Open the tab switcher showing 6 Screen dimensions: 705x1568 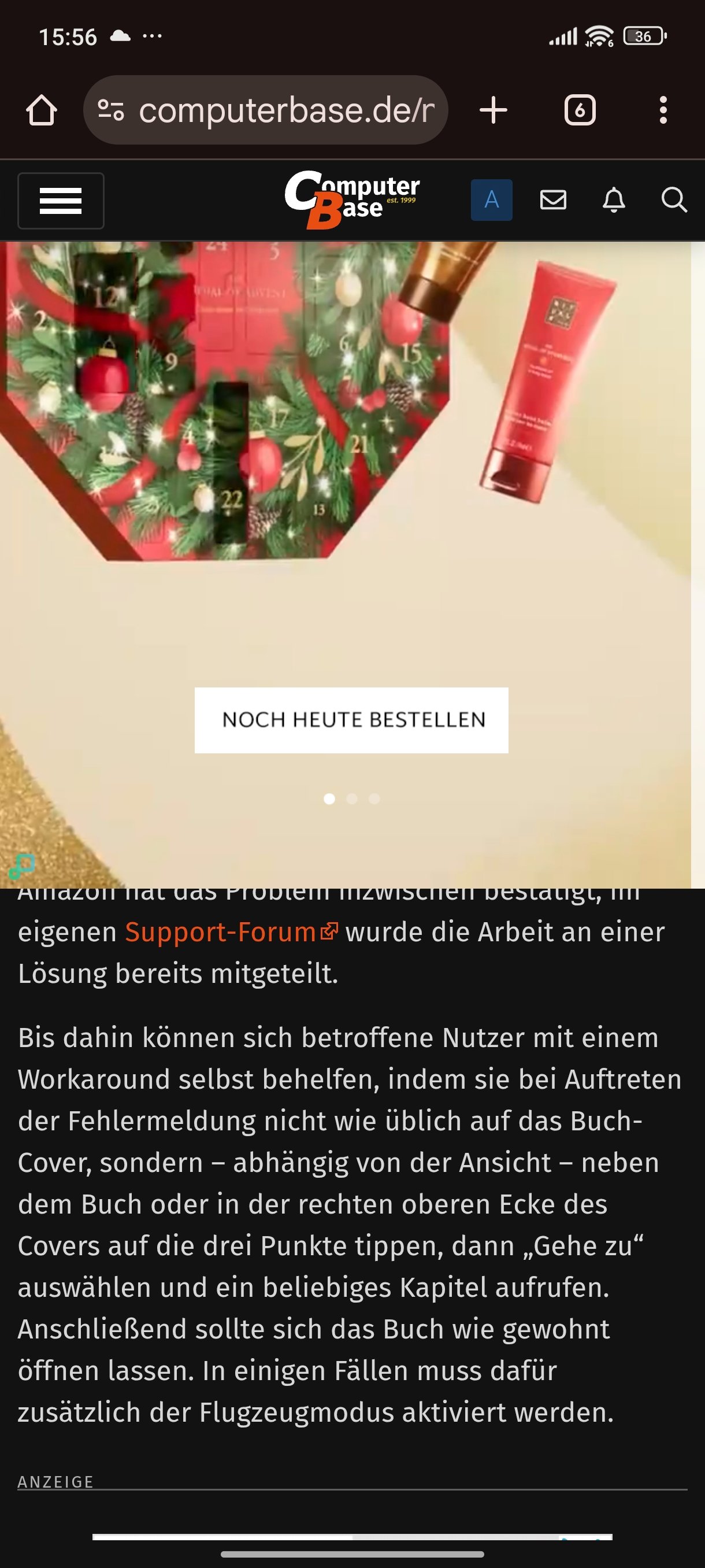point(579,111)
